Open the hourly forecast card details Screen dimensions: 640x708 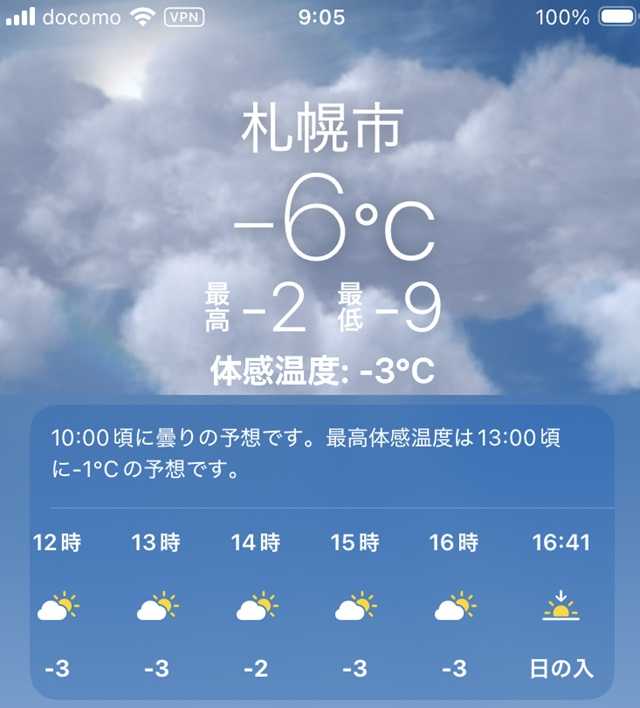click(322, 453)
